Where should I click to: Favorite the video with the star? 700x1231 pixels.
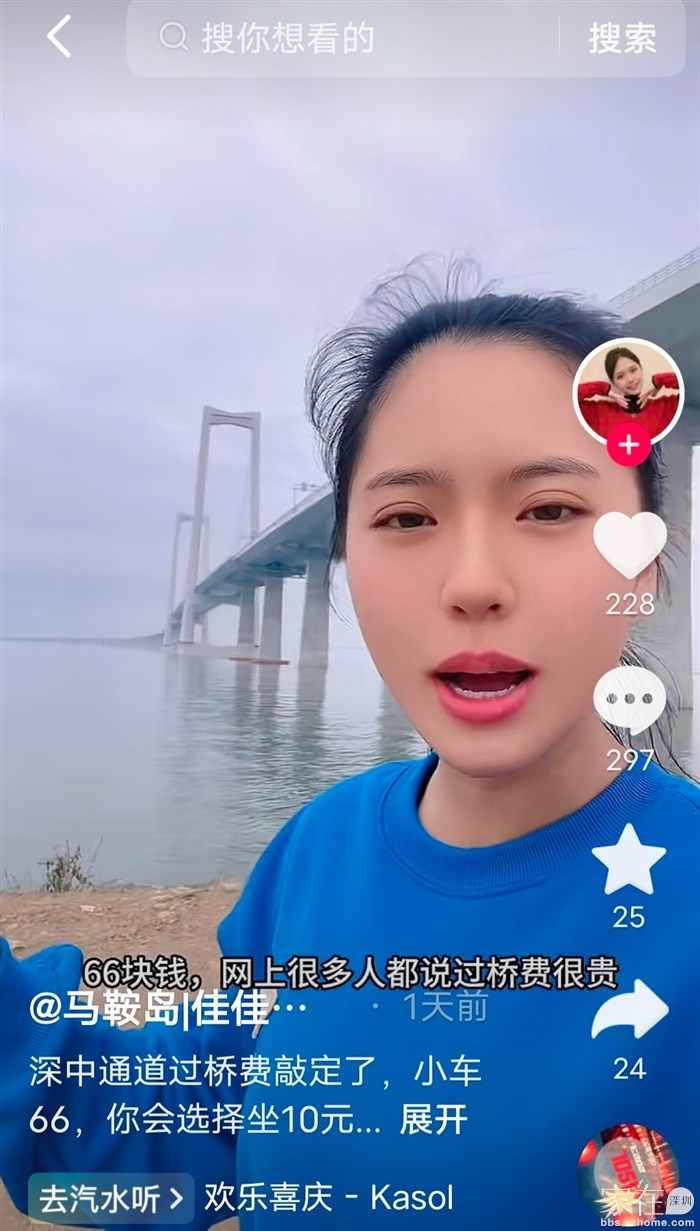coord(629,860)
